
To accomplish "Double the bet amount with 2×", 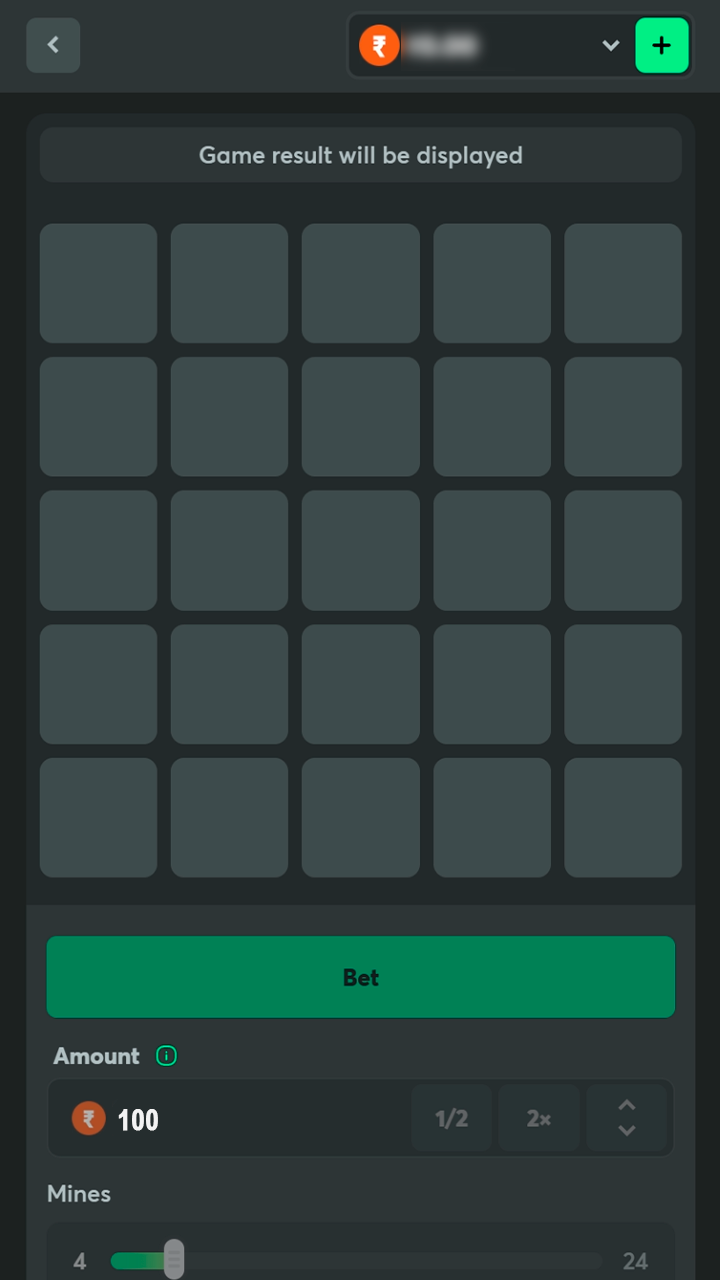I will [x=539, y=1119].
